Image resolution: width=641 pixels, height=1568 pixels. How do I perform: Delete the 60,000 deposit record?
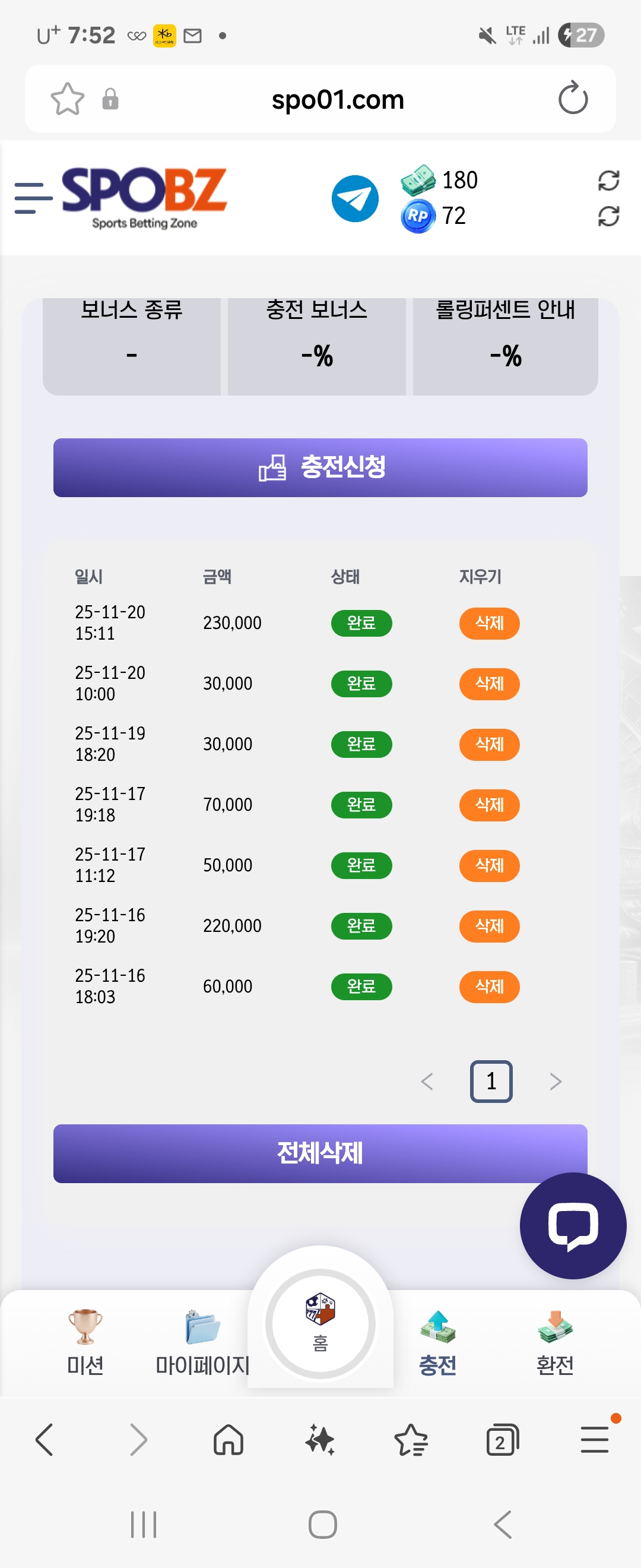pyautogui.click(x=489, y=986)
